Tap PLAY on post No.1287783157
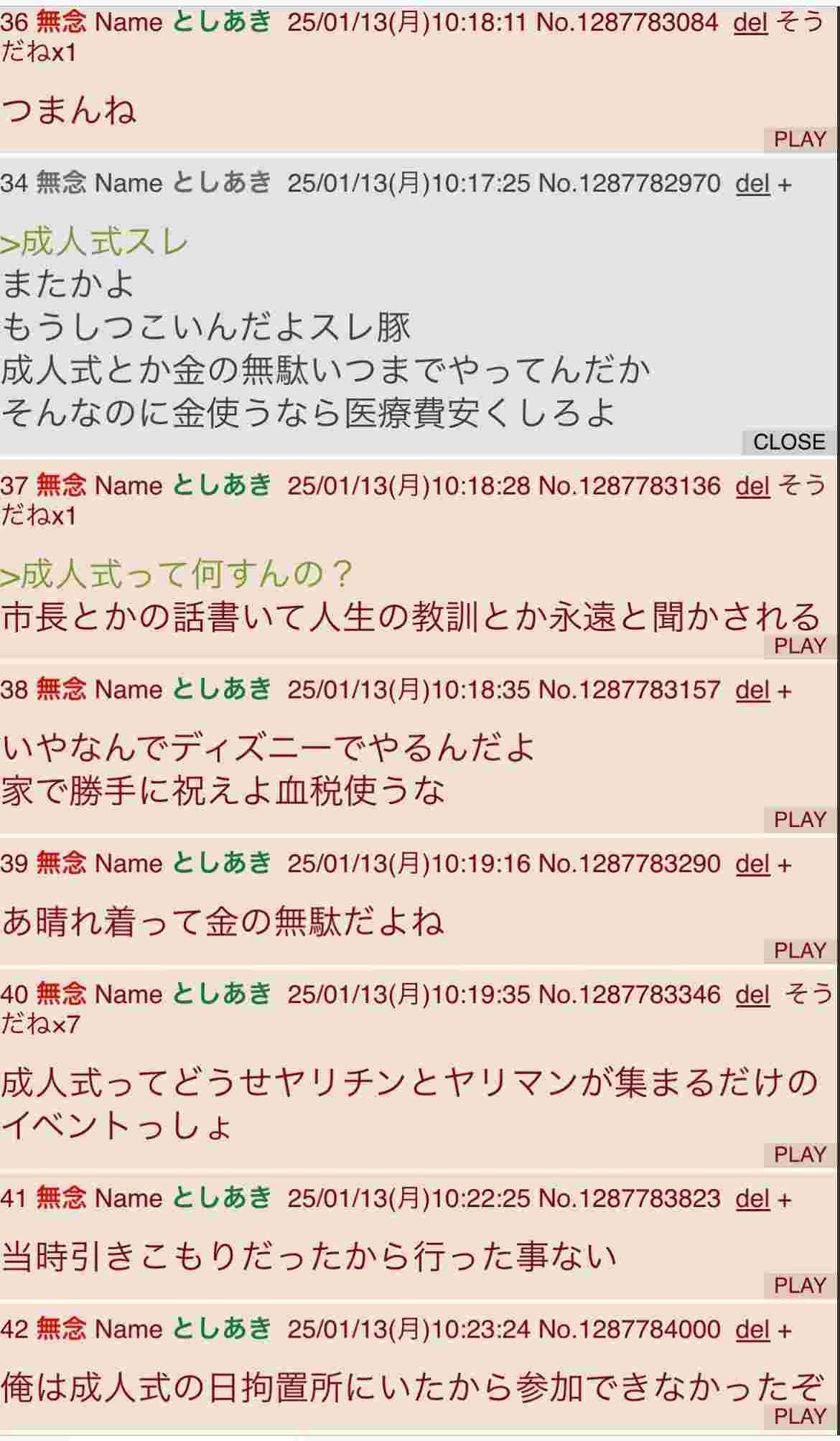 point(800,819)
